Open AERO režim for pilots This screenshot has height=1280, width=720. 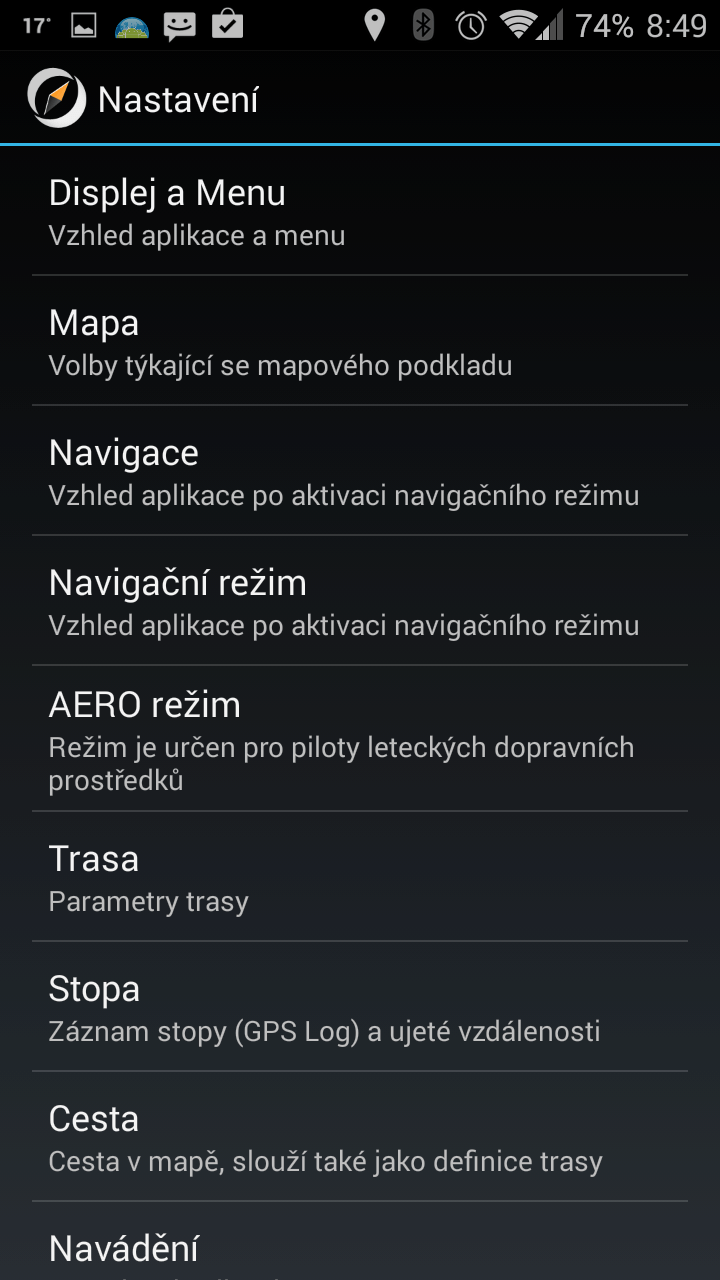click(x=360, y=739)
